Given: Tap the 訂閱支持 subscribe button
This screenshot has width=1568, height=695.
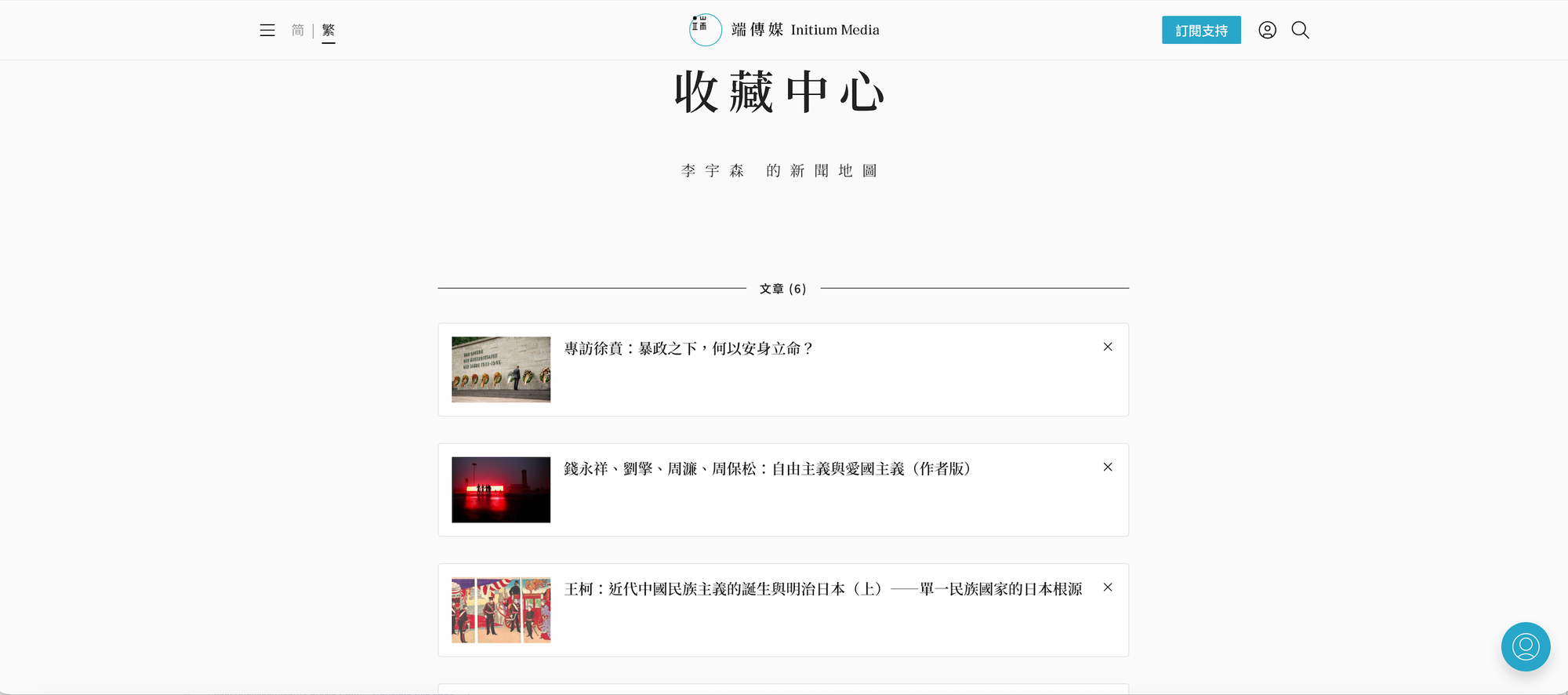Looking at the screenshot, I should click(1201, 31).
